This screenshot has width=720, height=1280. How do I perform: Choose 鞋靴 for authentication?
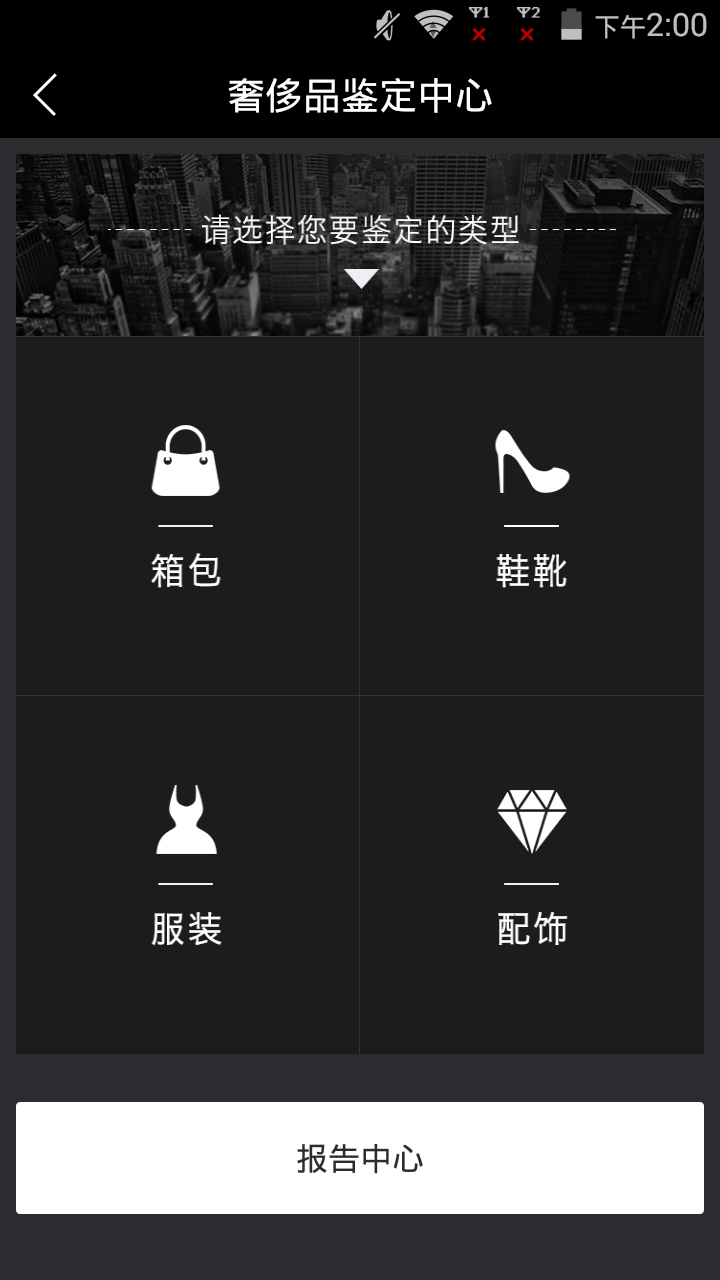pos(531,515)
